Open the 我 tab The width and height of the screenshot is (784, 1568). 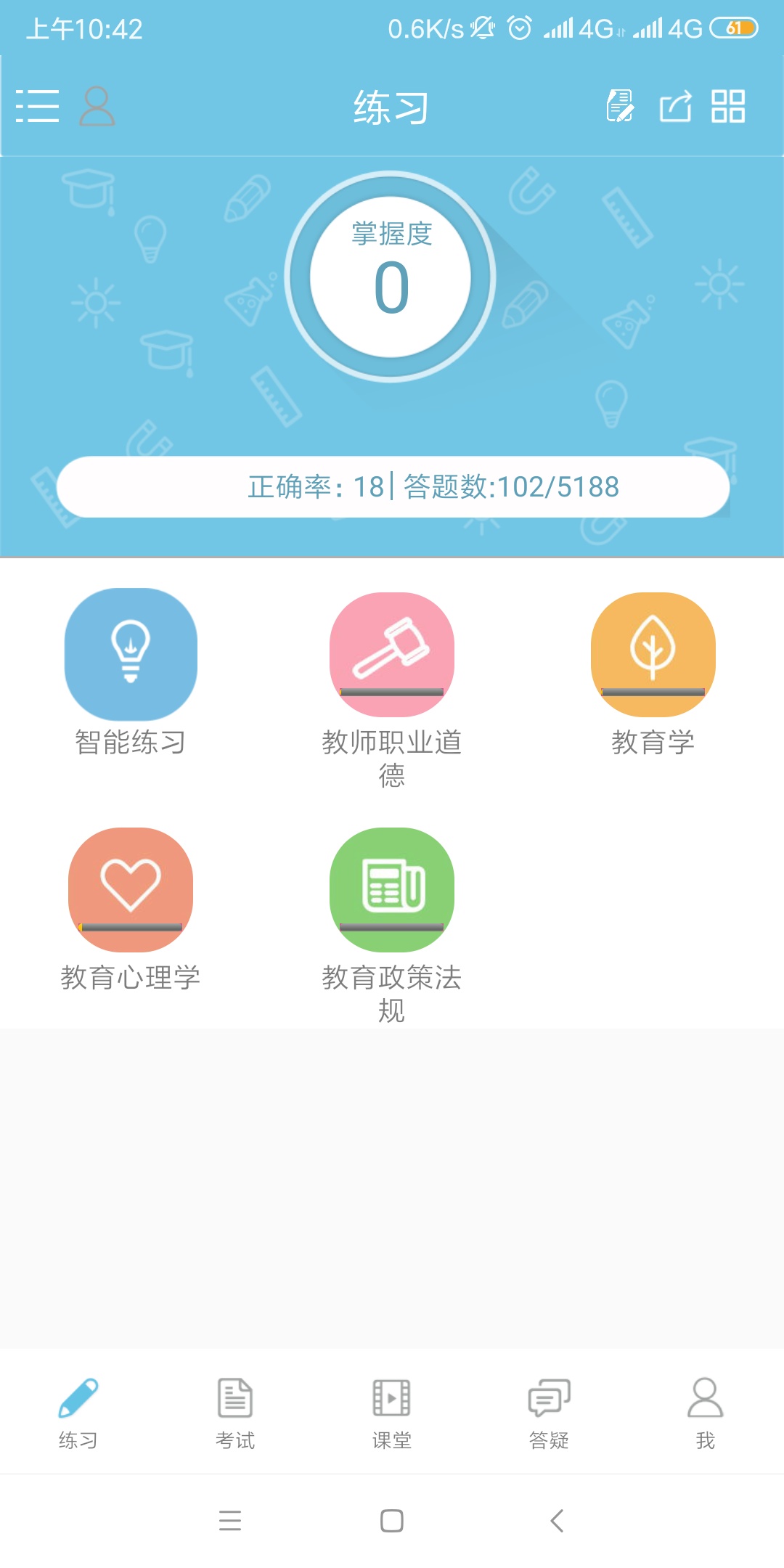pos(706,1413)
